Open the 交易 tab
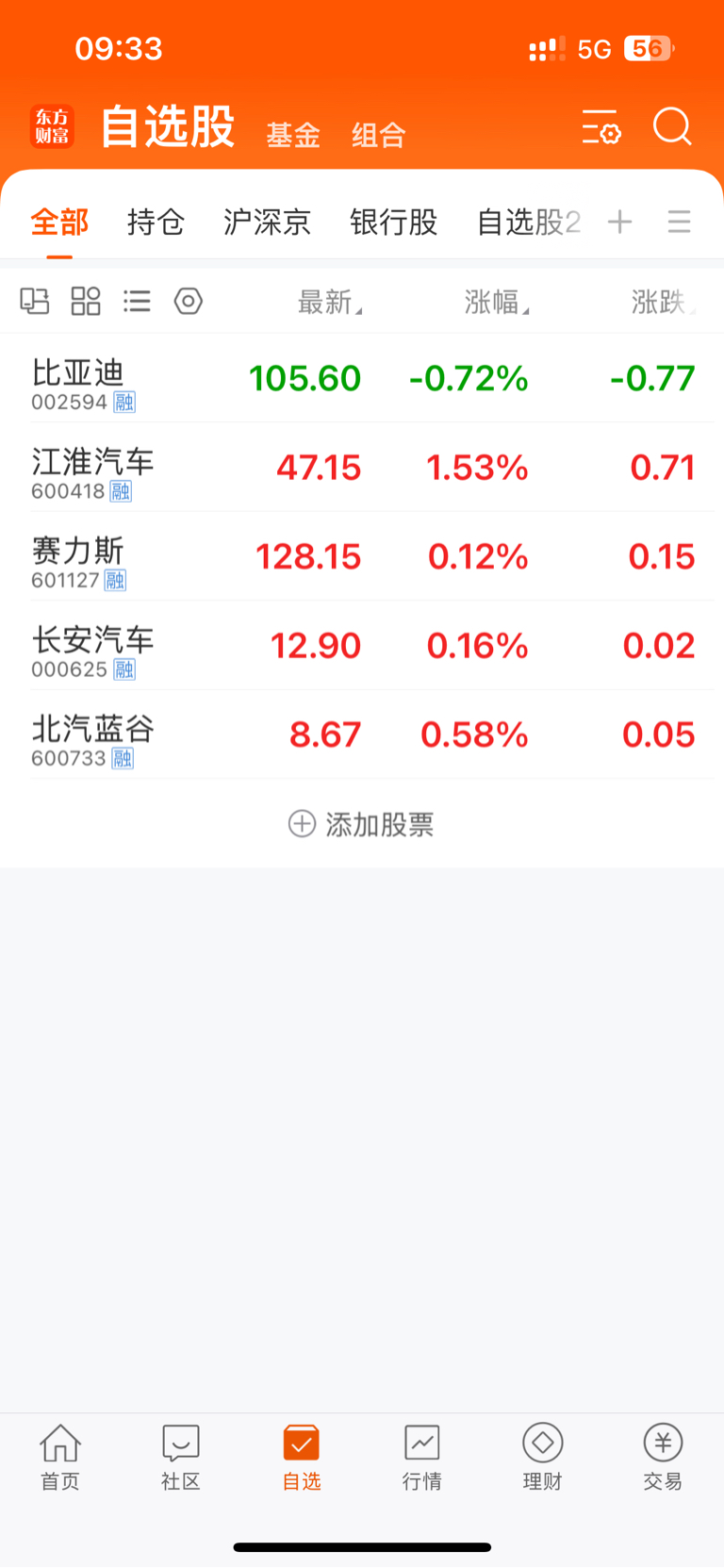724x1568 pixels. point(663,1457)
